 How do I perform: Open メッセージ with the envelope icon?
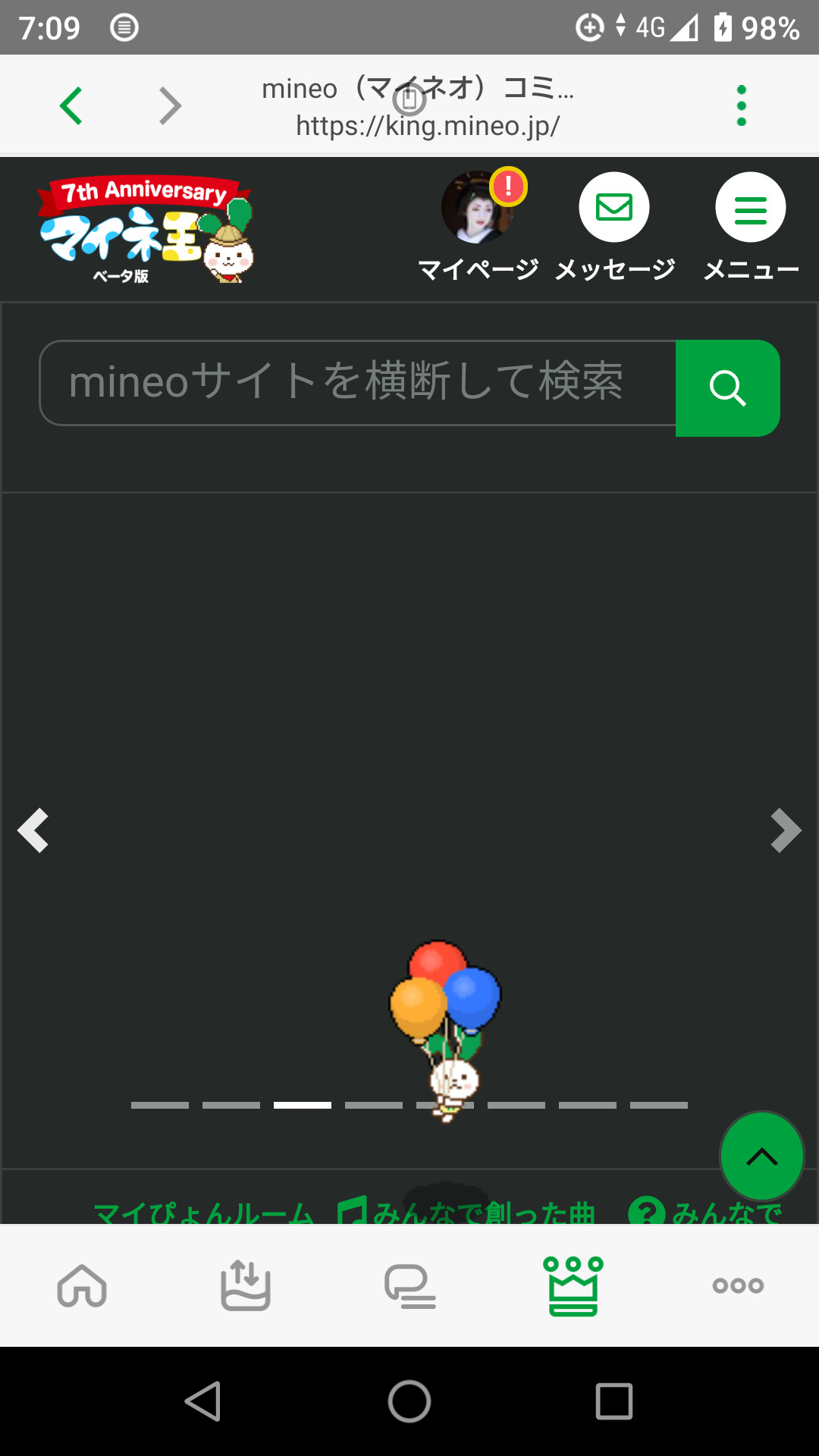[614, 206]
